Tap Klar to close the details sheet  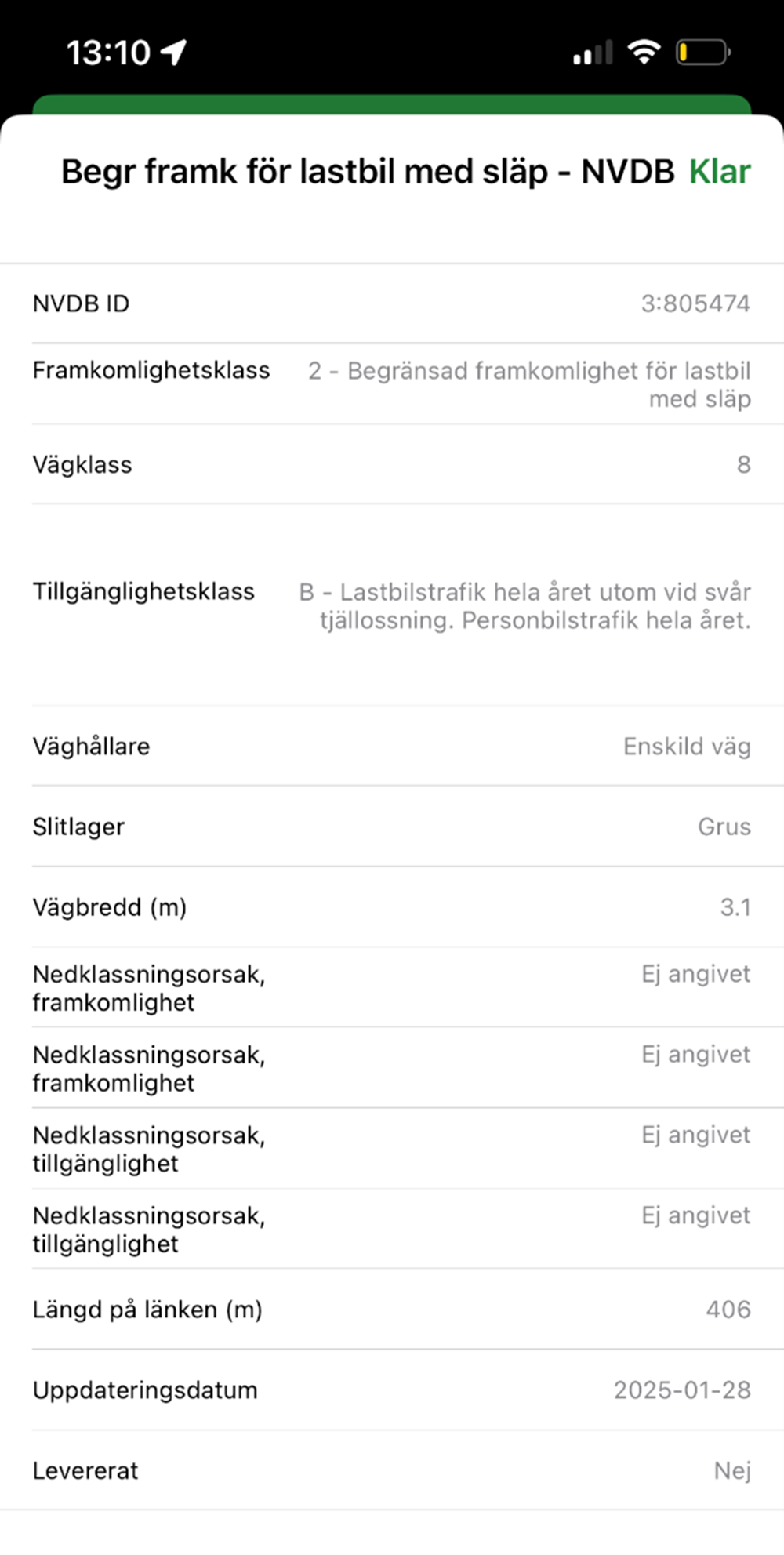pyautogui.click(x=720, y=172)
